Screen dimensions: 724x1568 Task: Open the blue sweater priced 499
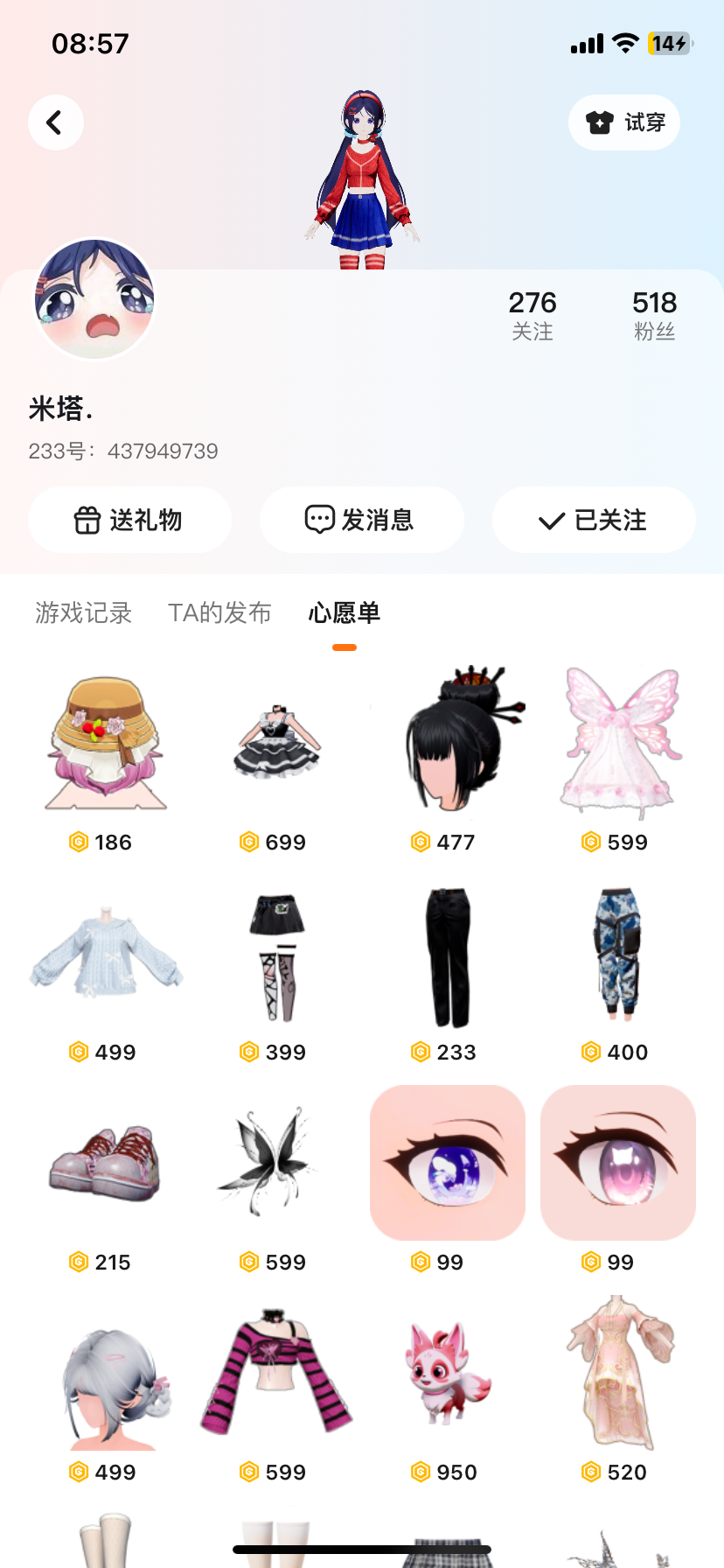click(x=106, y=955)
